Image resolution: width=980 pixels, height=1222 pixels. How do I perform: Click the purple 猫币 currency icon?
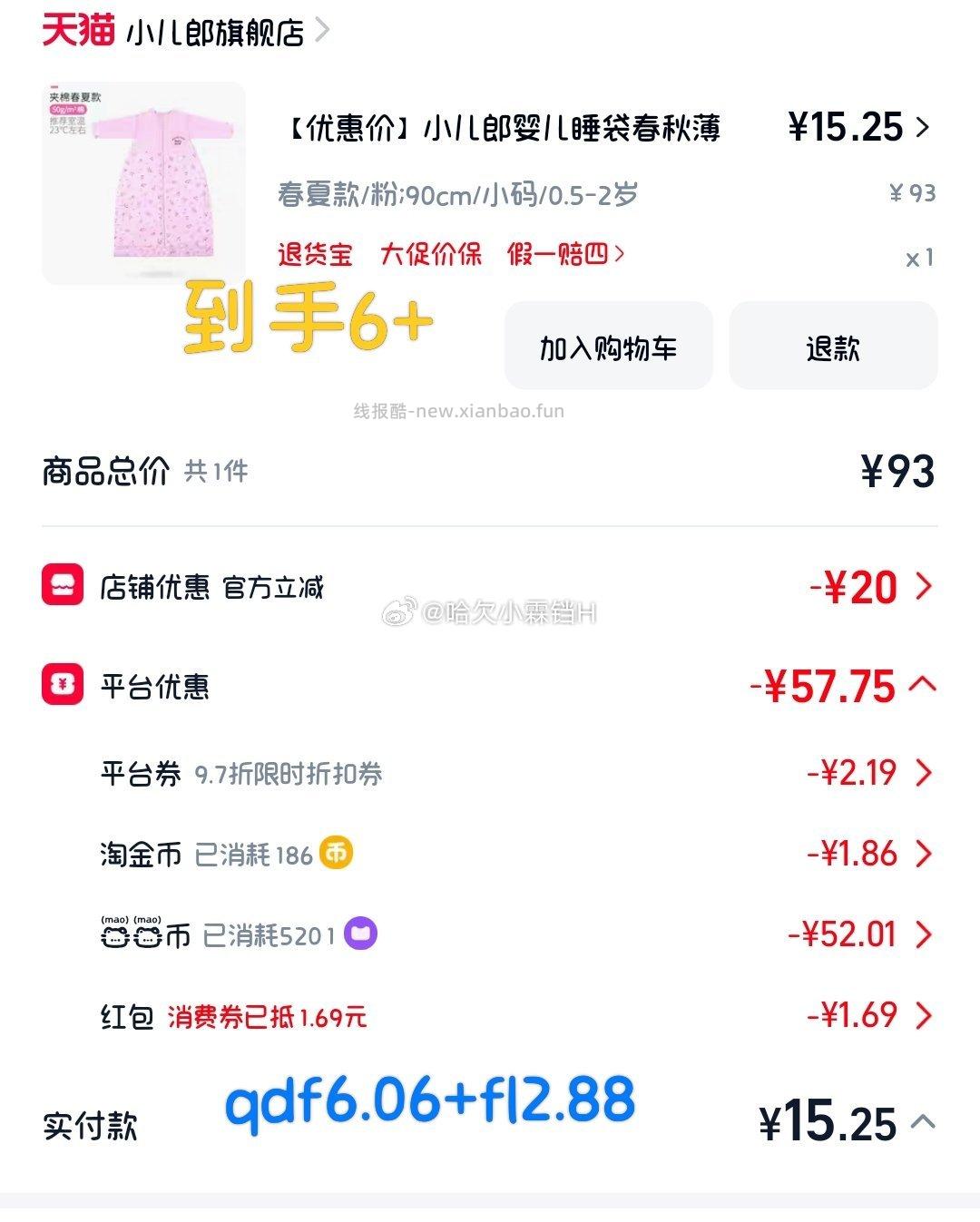pos(360,934)
